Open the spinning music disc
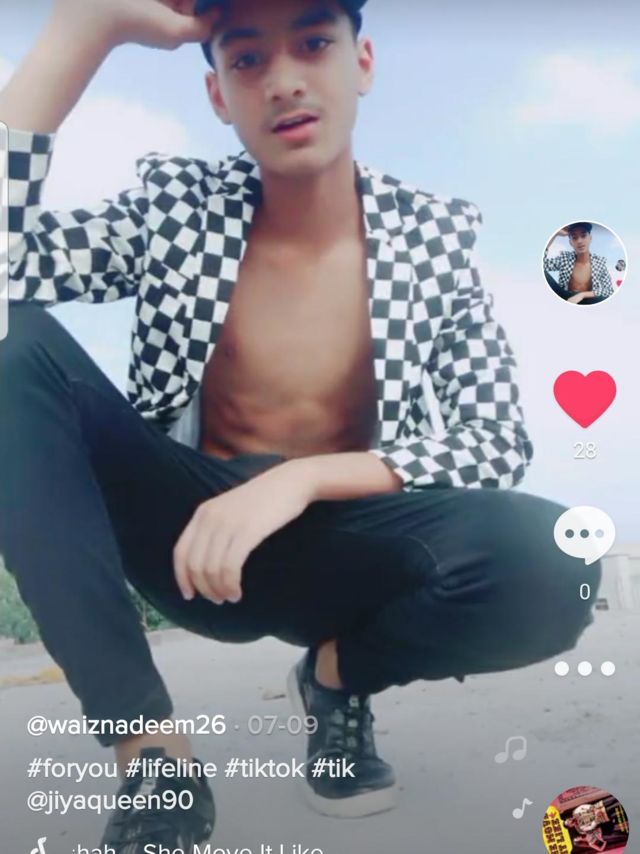This screenshot has height=854, width=640. point(584,824)
